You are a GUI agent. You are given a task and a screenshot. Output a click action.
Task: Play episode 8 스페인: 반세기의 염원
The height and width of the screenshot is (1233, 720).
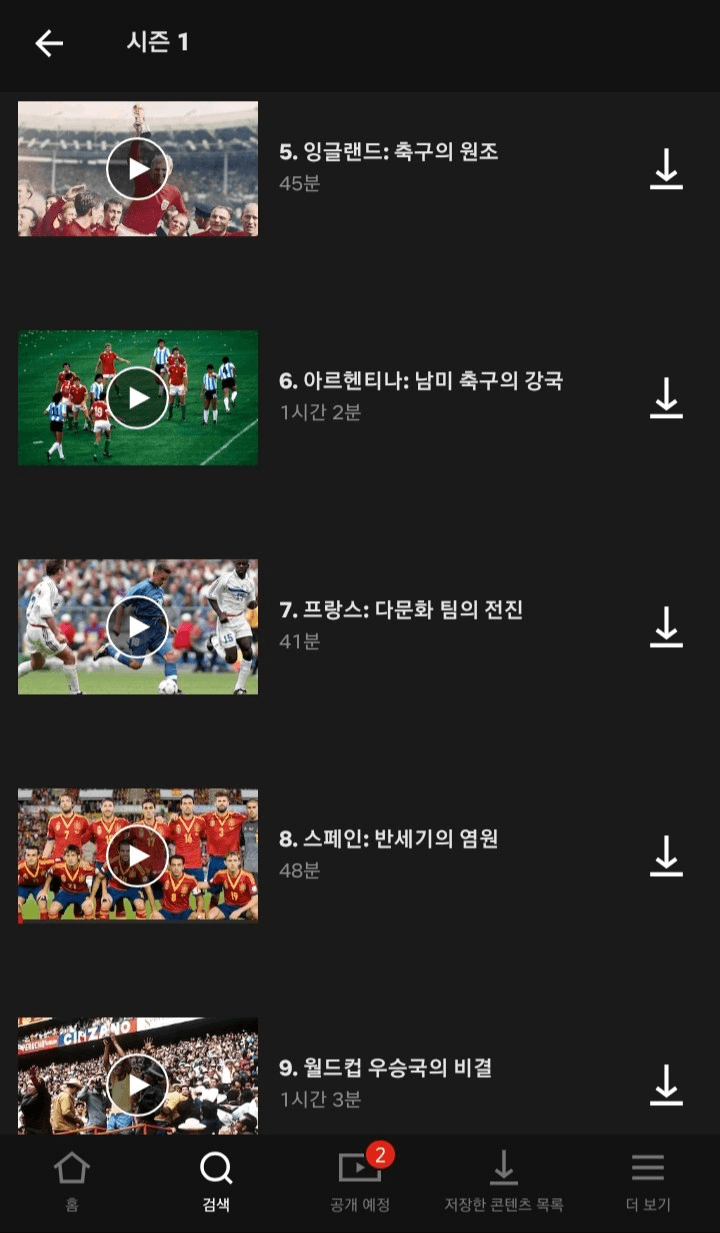pos(138,855)
